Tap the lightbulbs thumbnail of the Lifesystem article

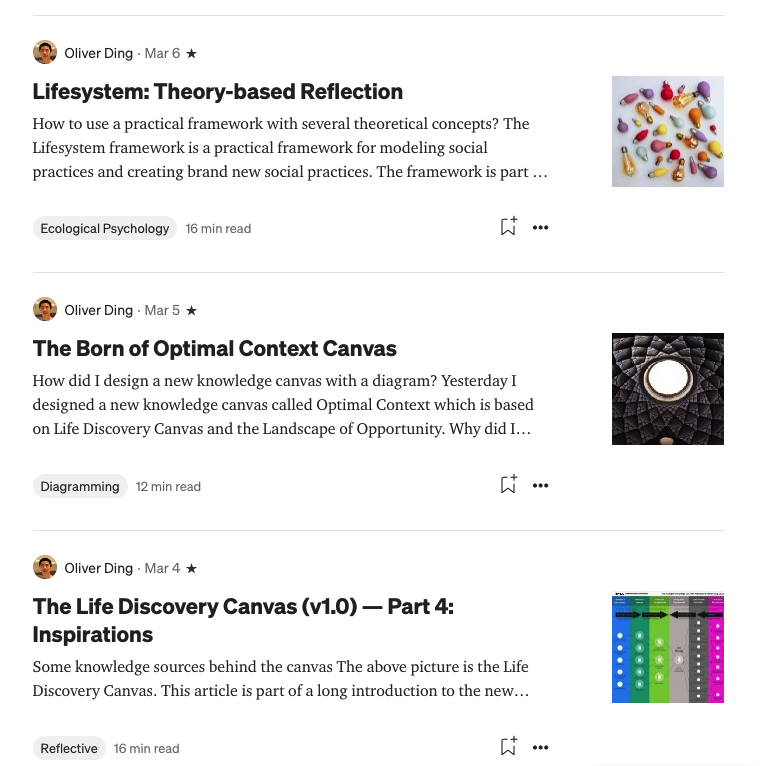[x=667, y=131]
